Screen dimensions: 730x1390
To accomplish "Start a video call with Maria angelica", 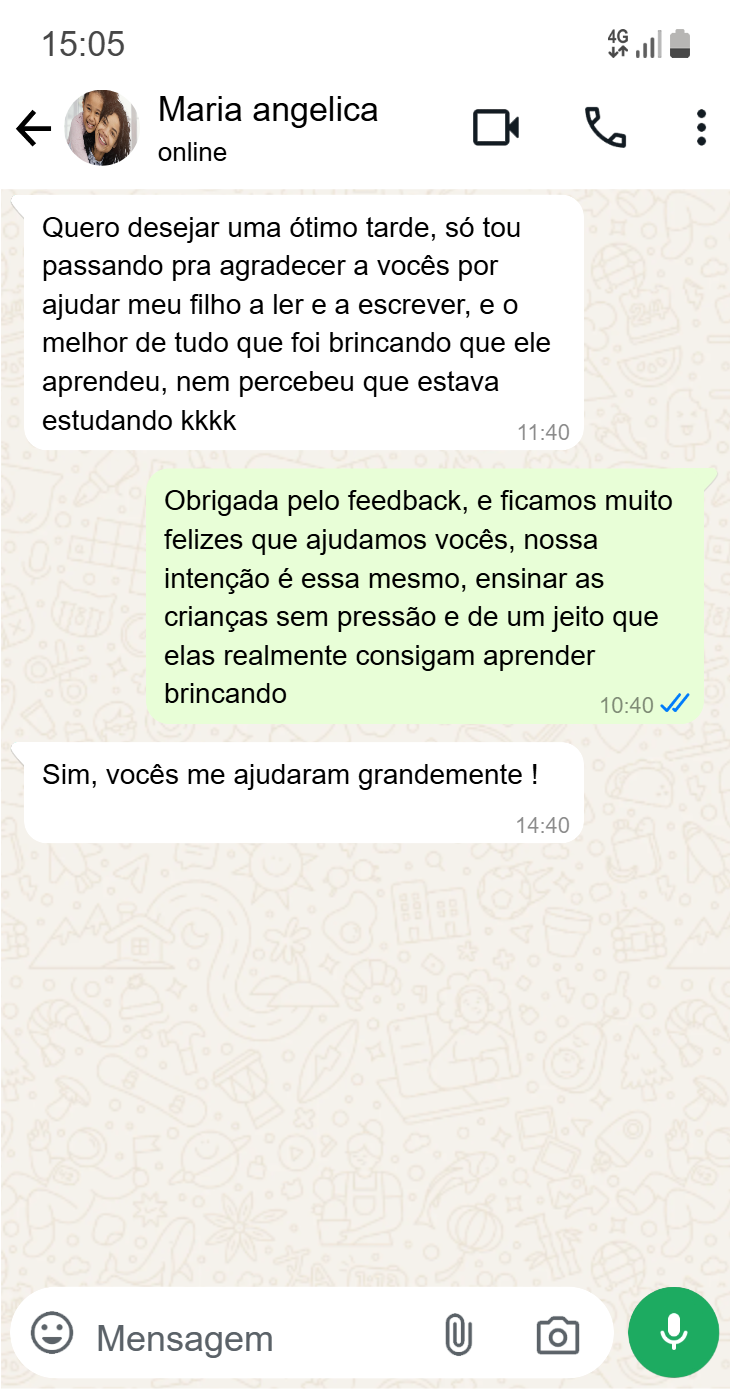I will pyautogui.click(x=496, y=128).
